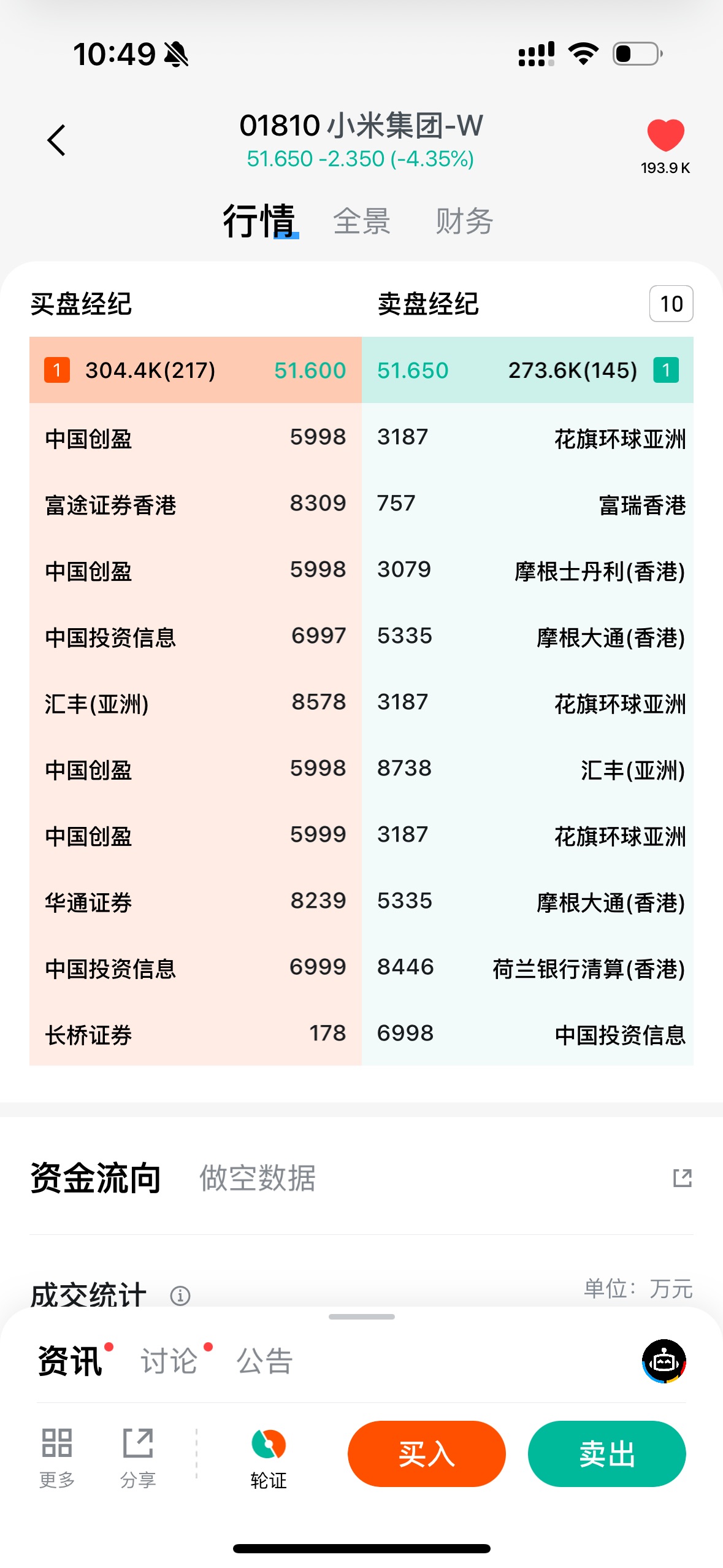Viewport: 723px width, 1568px height.
Task: Select the 行情 tab
Action: pyautogui.click(x=259, y=221)
